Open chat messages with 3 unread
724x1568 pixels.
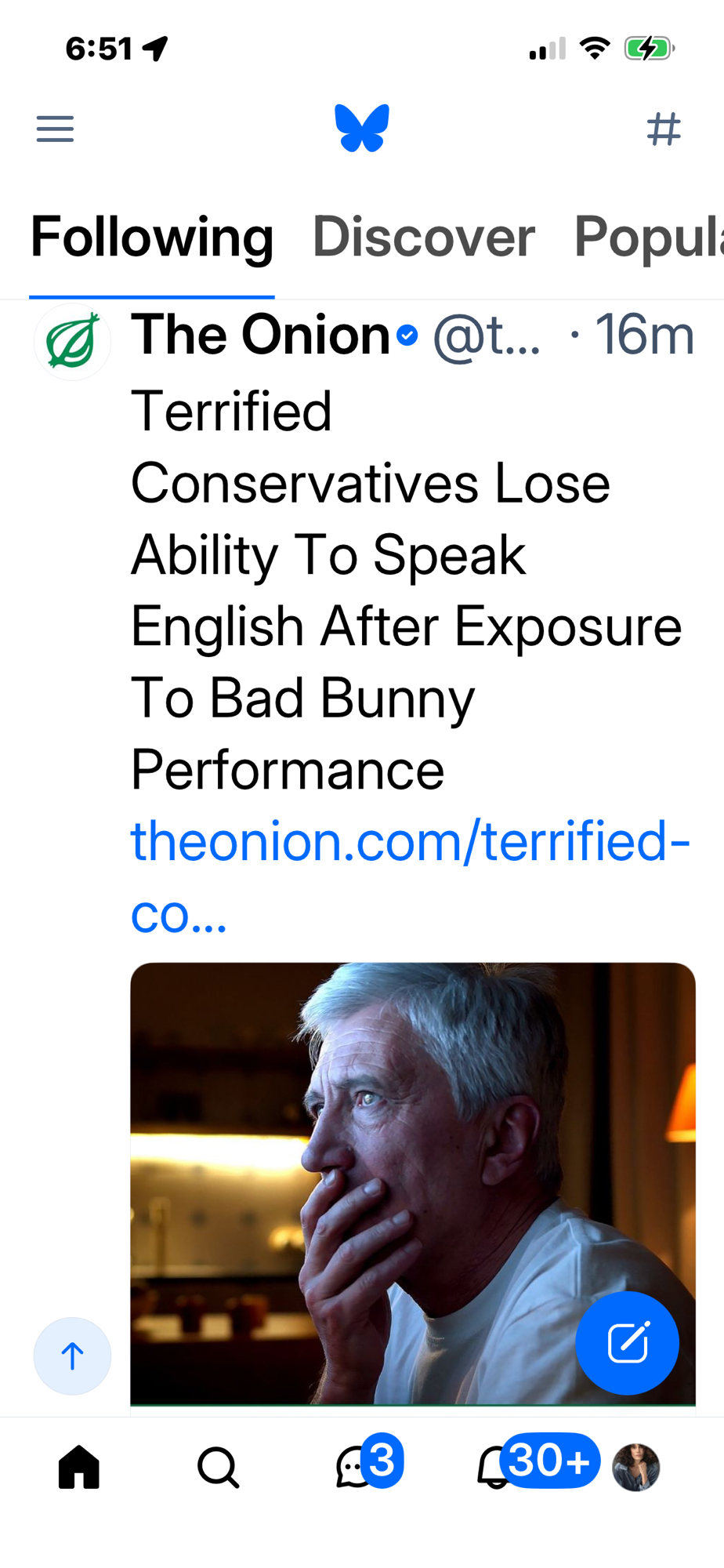pyautogui.click(x=357, y=1467)
